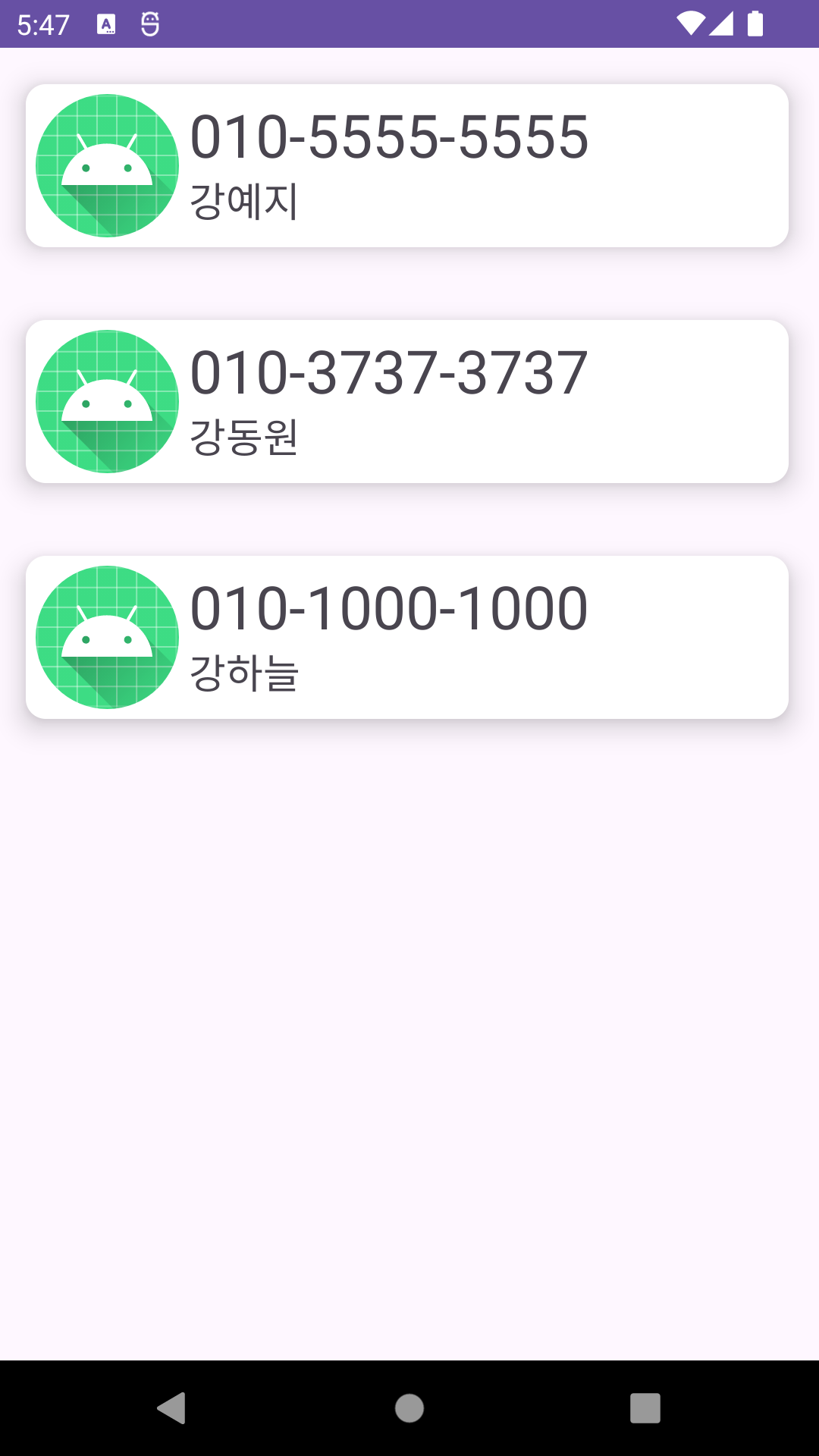Open the contact card for 강예지

(x=407, y=166)
